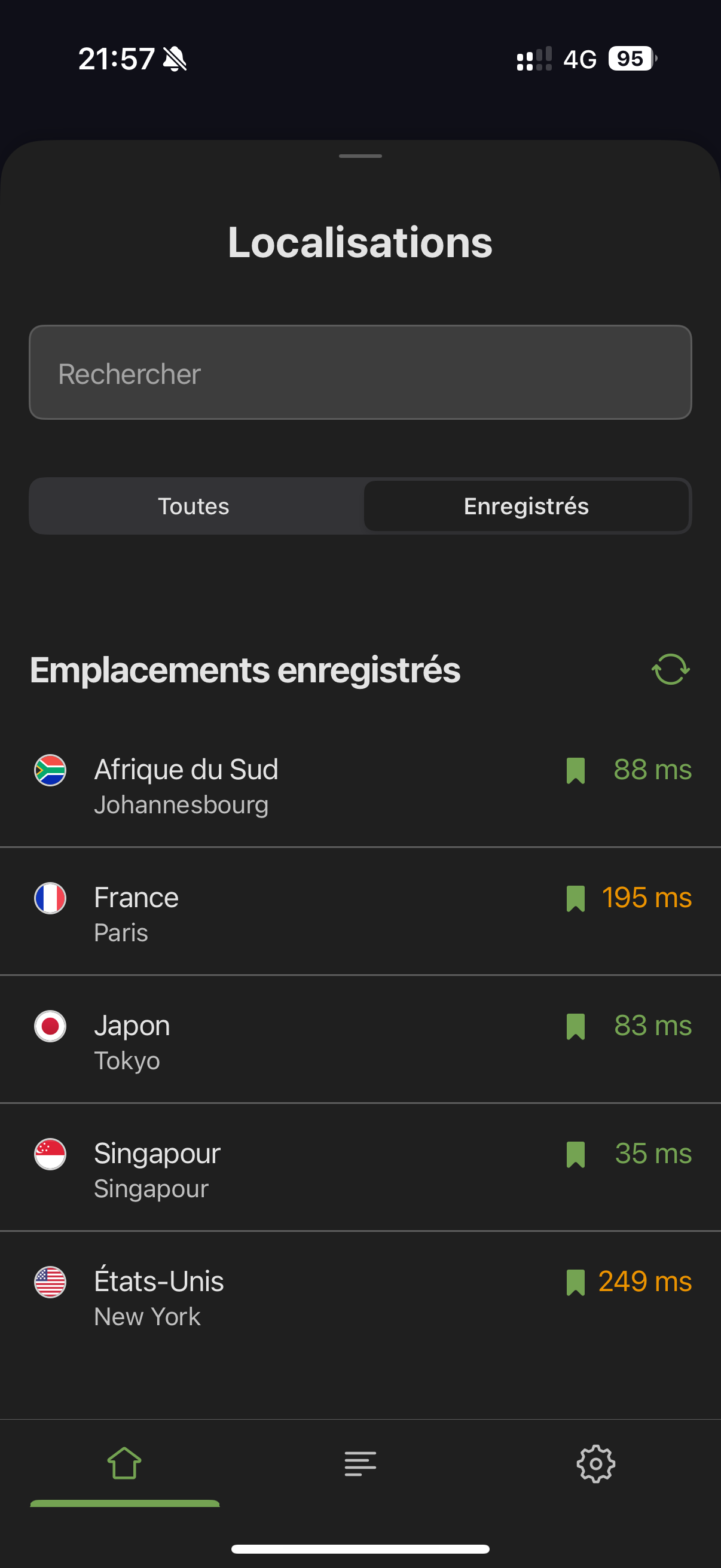
Task: Tap the France flag icon
Action: 50,898
